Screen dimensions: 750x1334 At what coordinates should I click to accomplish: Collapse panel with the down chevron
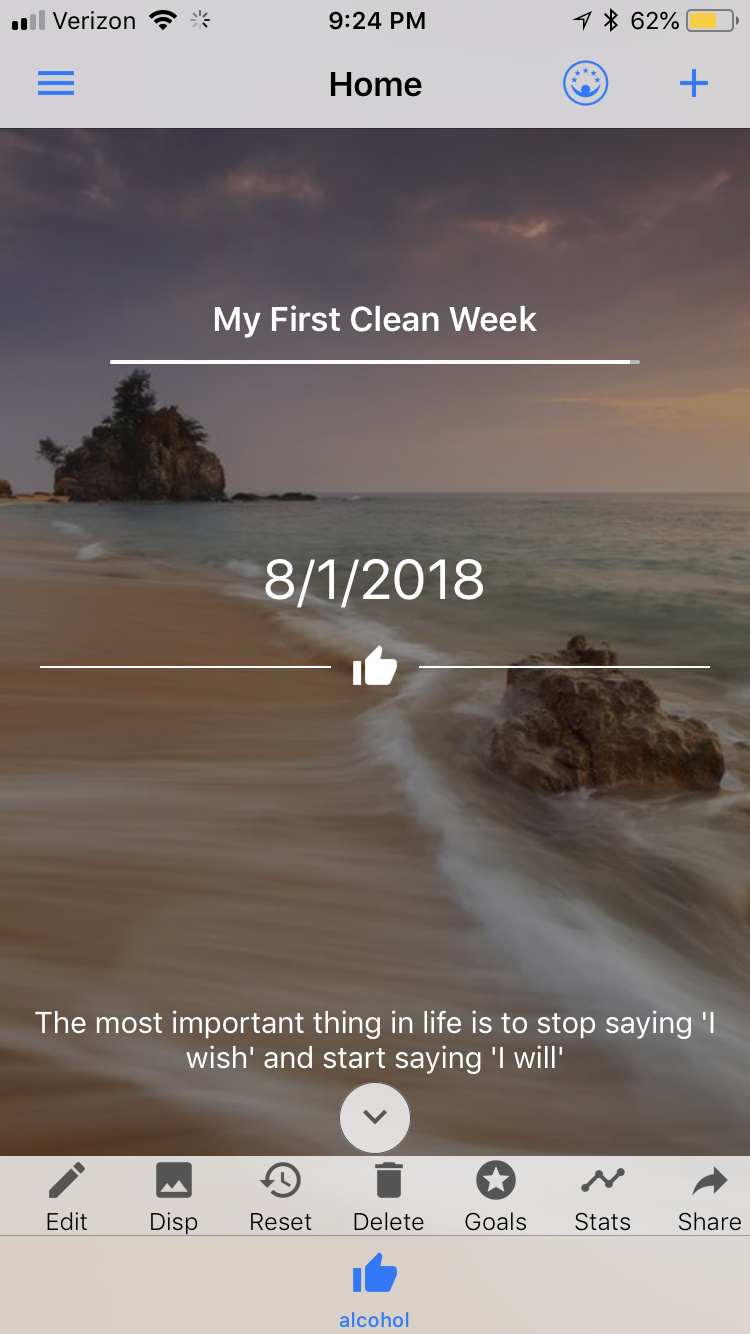(x=375, y=1117)
